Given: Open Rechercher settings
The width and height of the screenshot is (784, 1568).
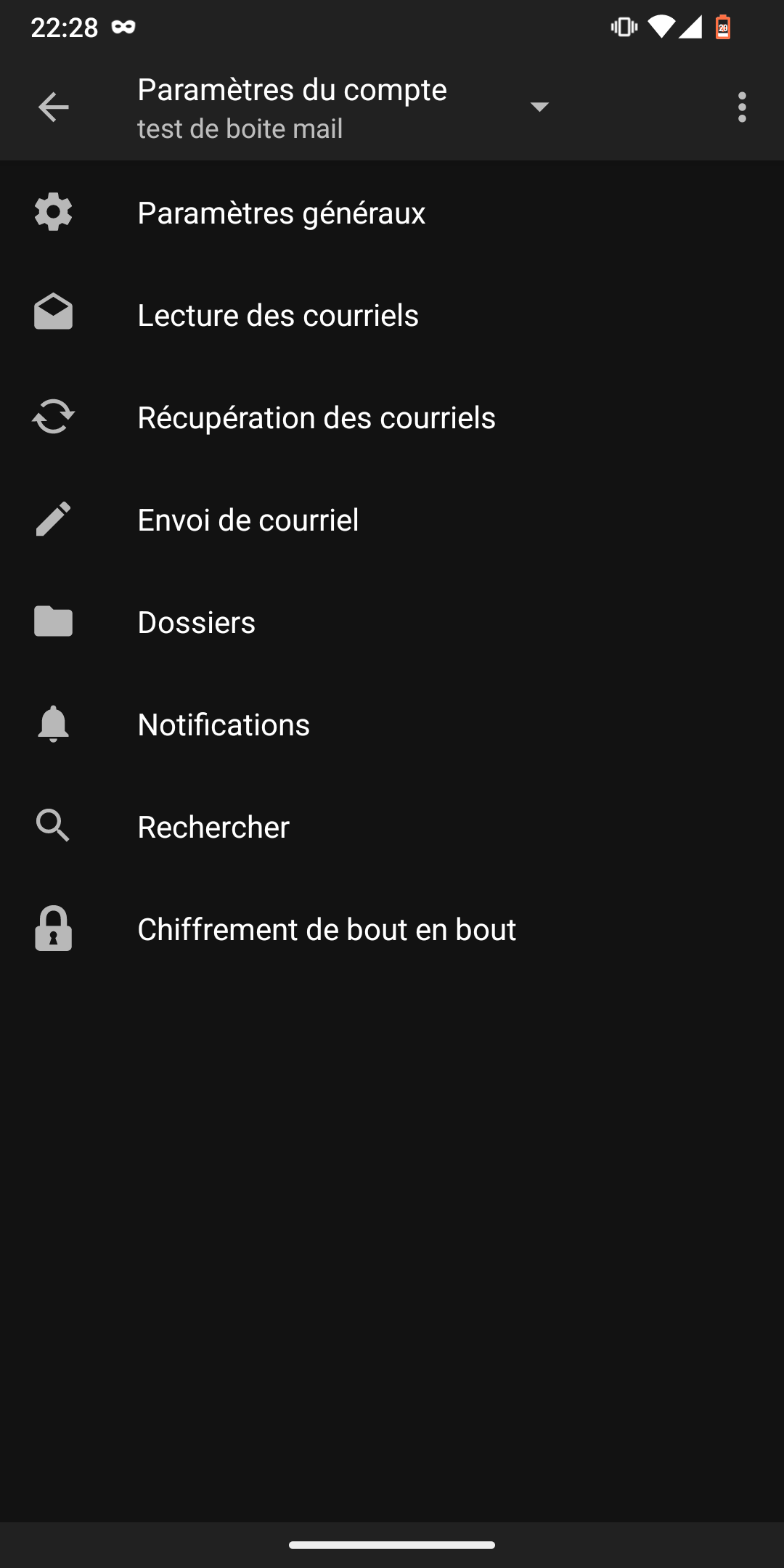Looking at the screenshot, I should 392,827.
